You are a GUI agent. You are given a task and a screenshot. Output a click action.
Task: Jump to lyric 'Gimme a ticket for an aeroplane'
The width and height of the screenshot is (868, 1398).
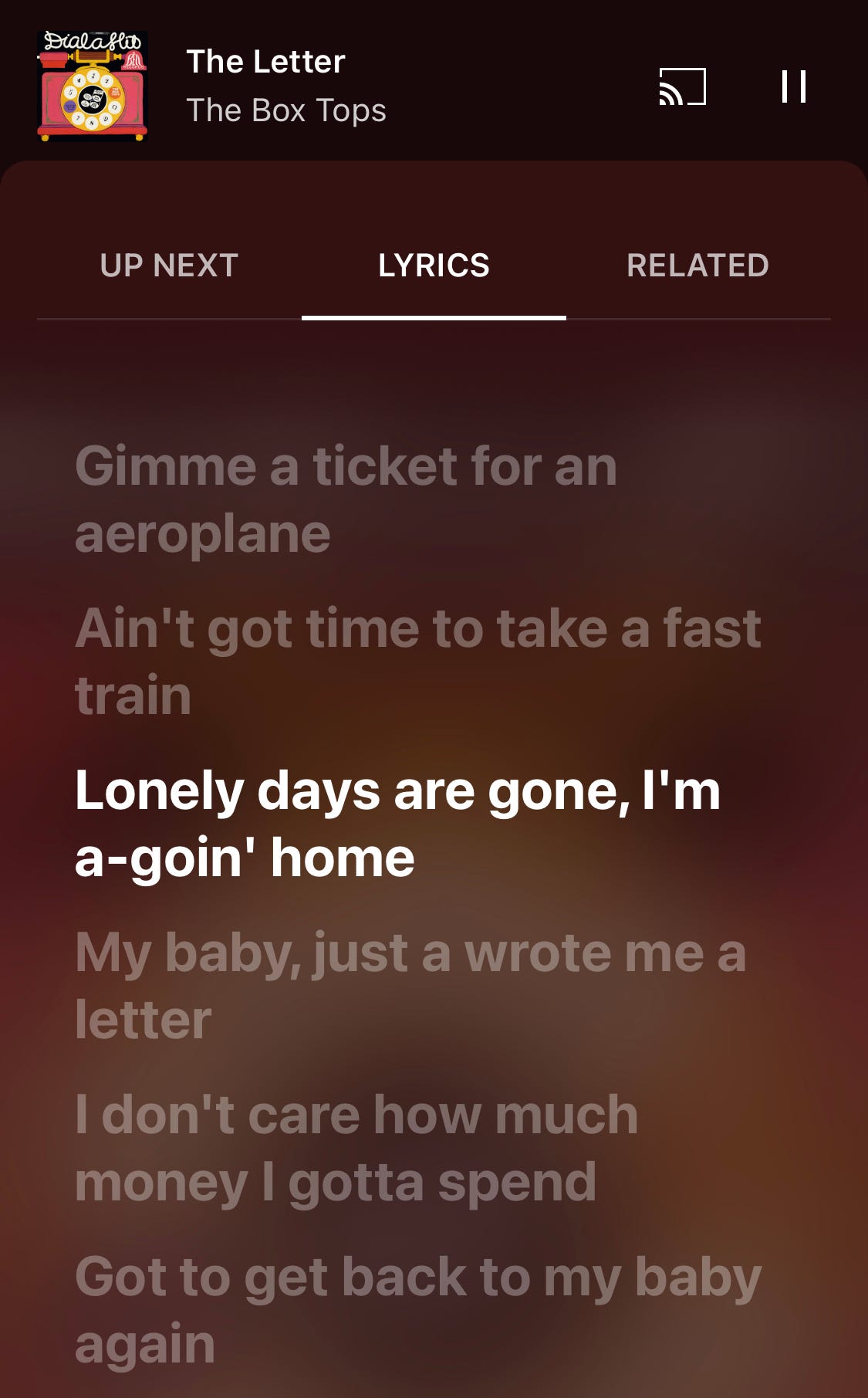[x=346, y=499]
